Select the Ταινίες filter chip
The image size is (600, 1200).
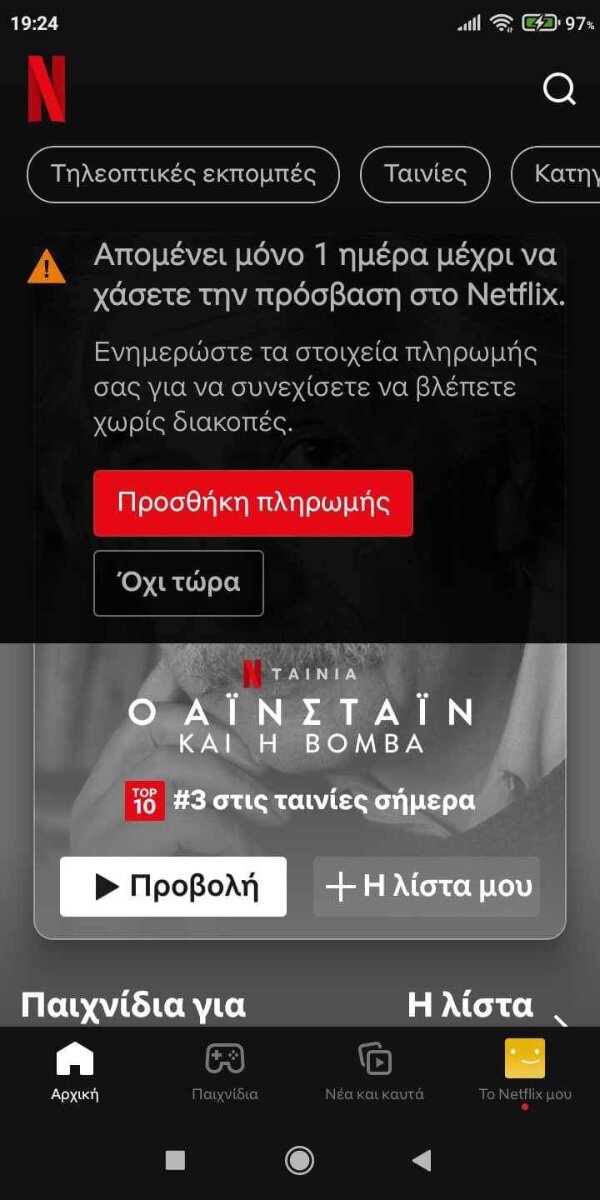coord(425,174)
